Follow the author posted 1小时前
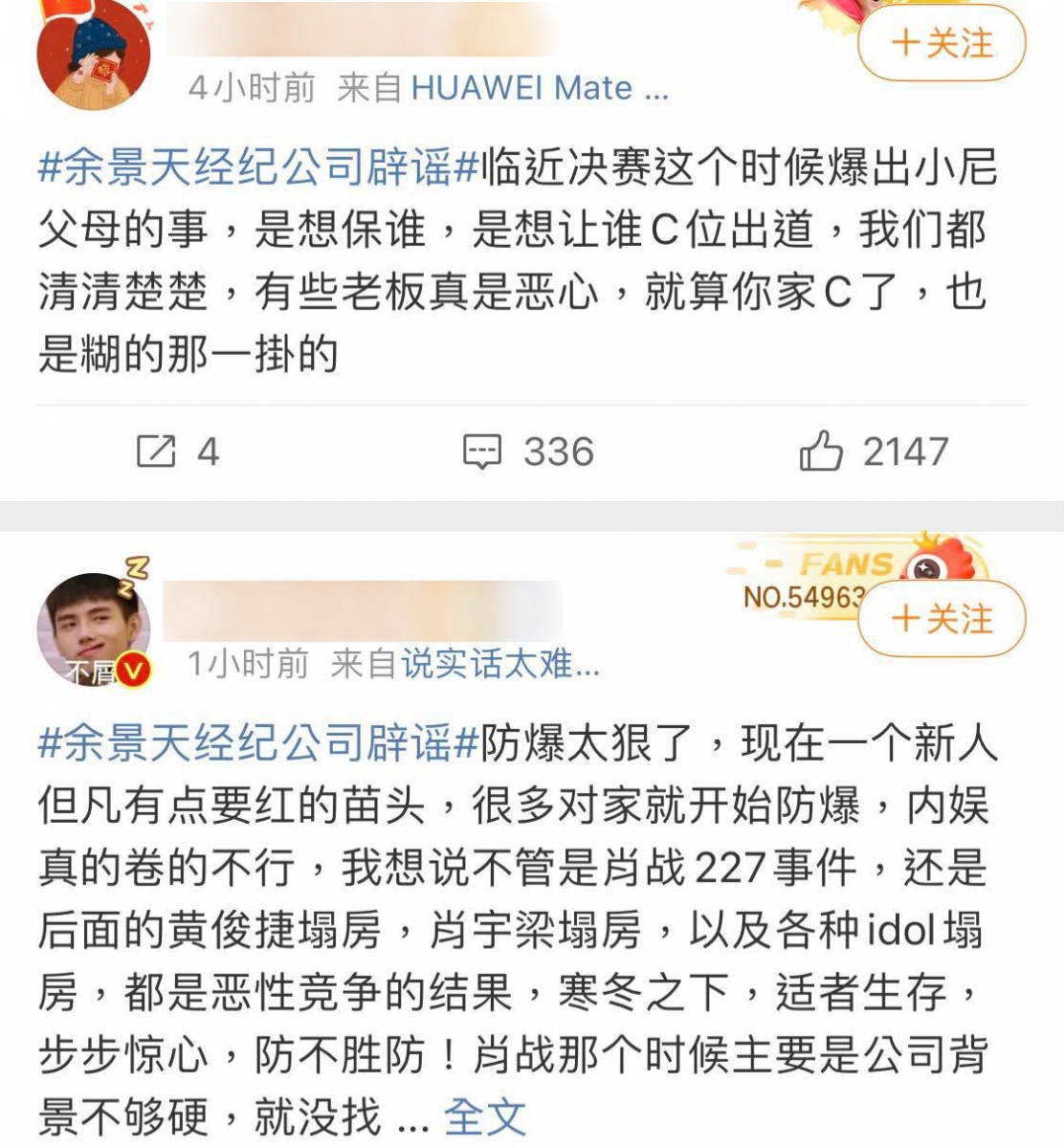This screenshot has height=1148, width=1064. pyautogui.click(x=942, y=619)
